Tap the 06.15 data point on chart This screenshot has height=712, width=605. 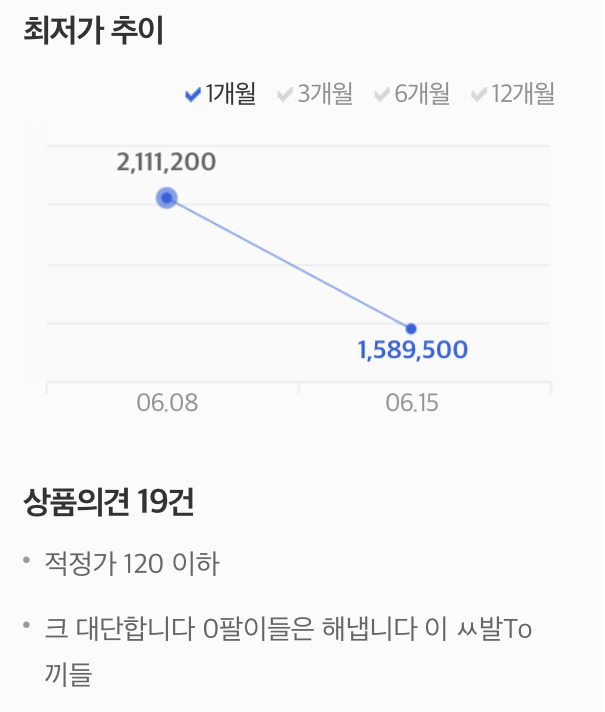click(411, 329)
